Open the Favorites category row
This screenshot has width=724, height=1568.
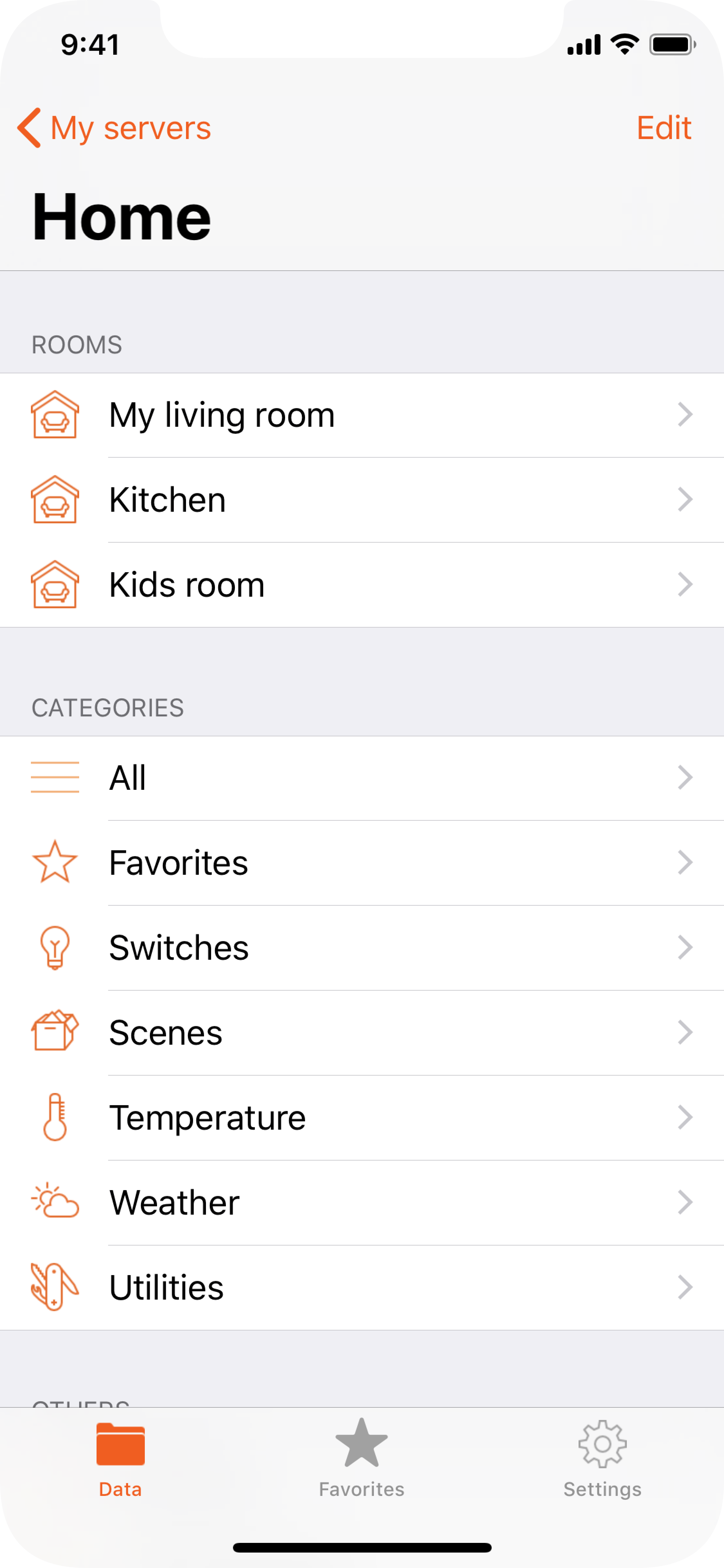[361, 863]
